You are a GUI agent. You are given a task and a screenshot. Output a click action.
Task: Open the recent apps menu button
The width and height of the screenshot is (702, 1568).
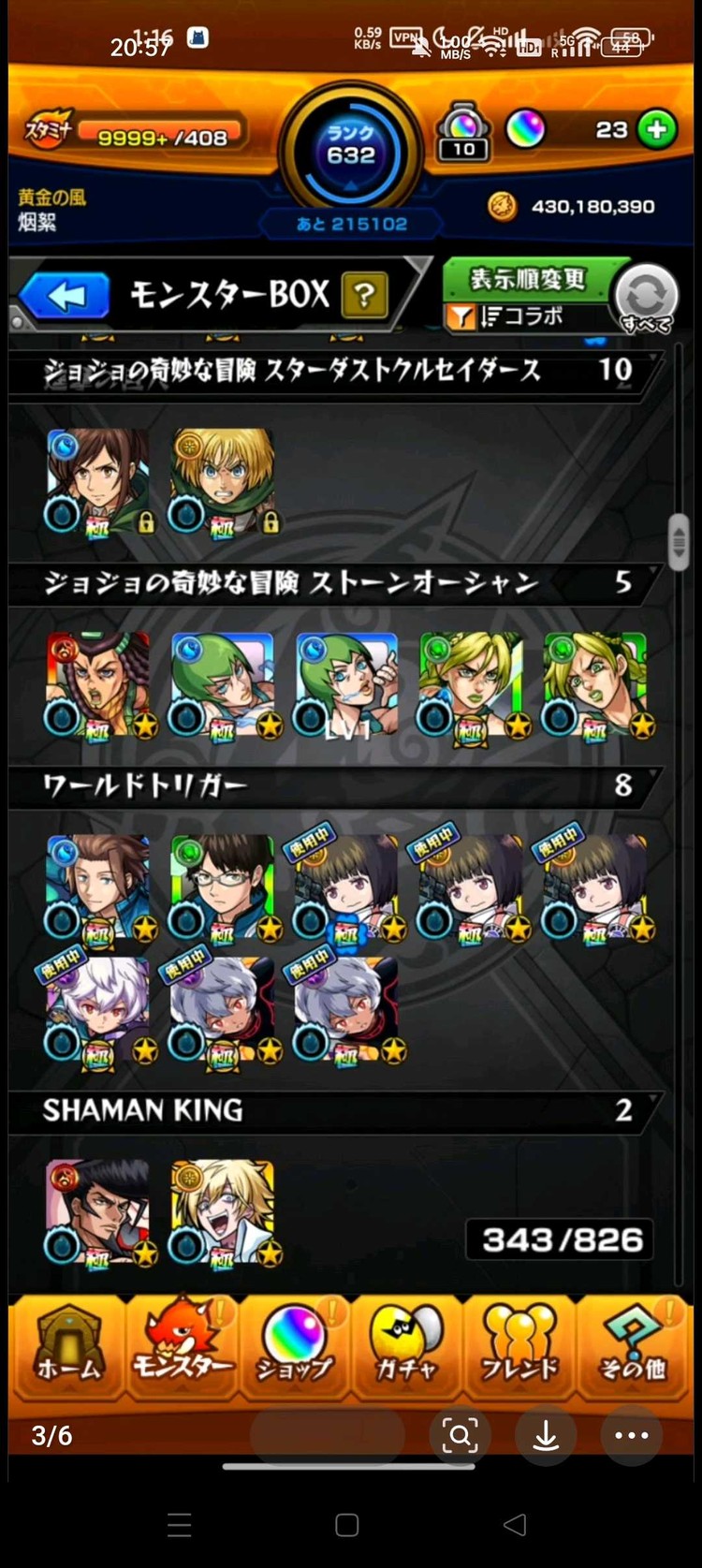click(x=180, y=1525)
